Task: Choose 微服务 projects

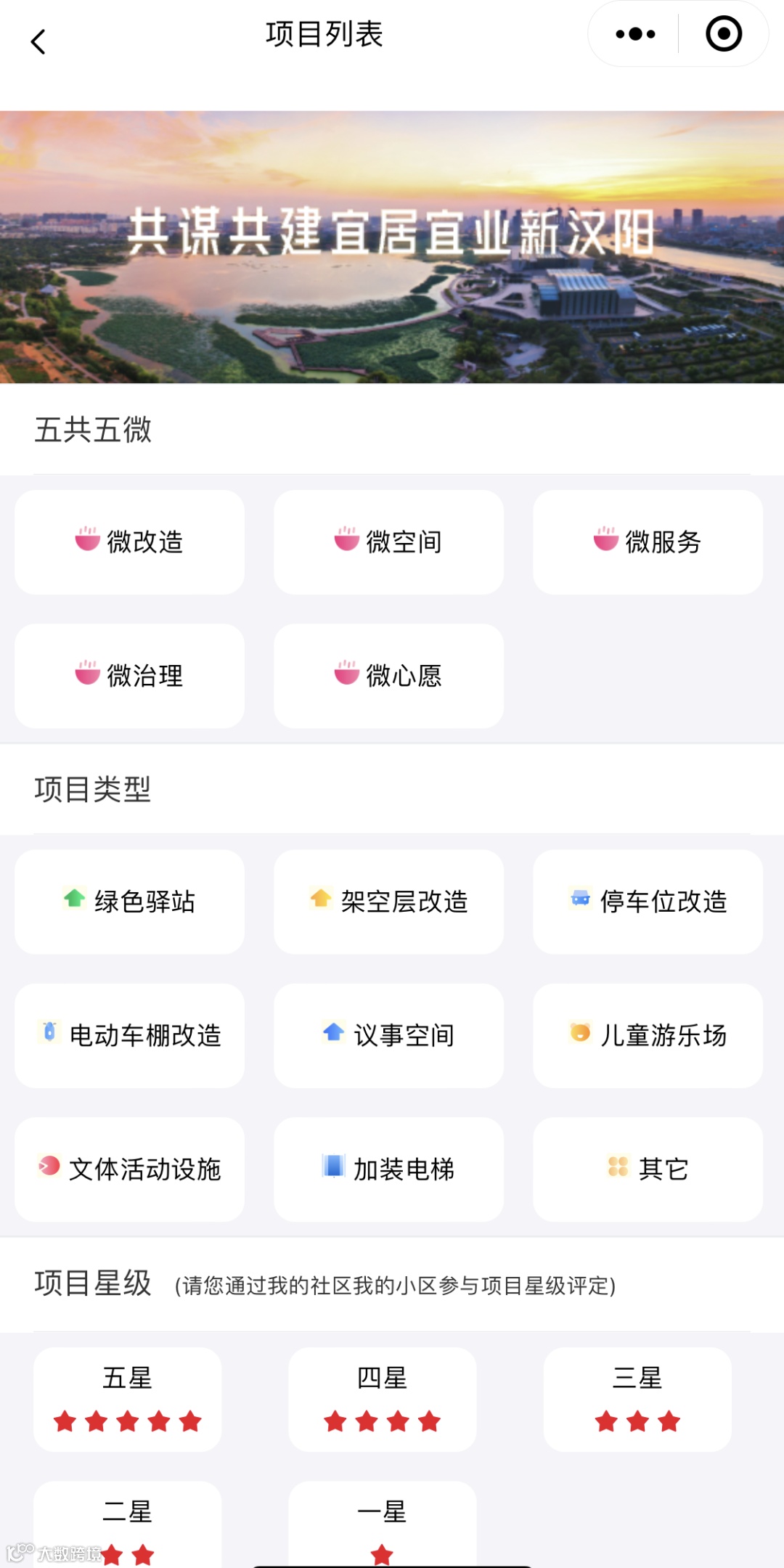Action: click(648, 542)
